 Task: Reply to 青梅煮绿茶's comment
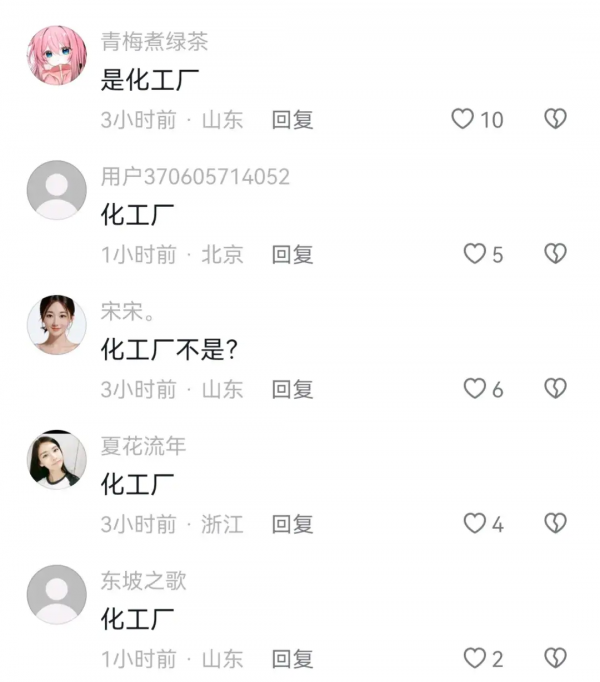tap(292, 120)
